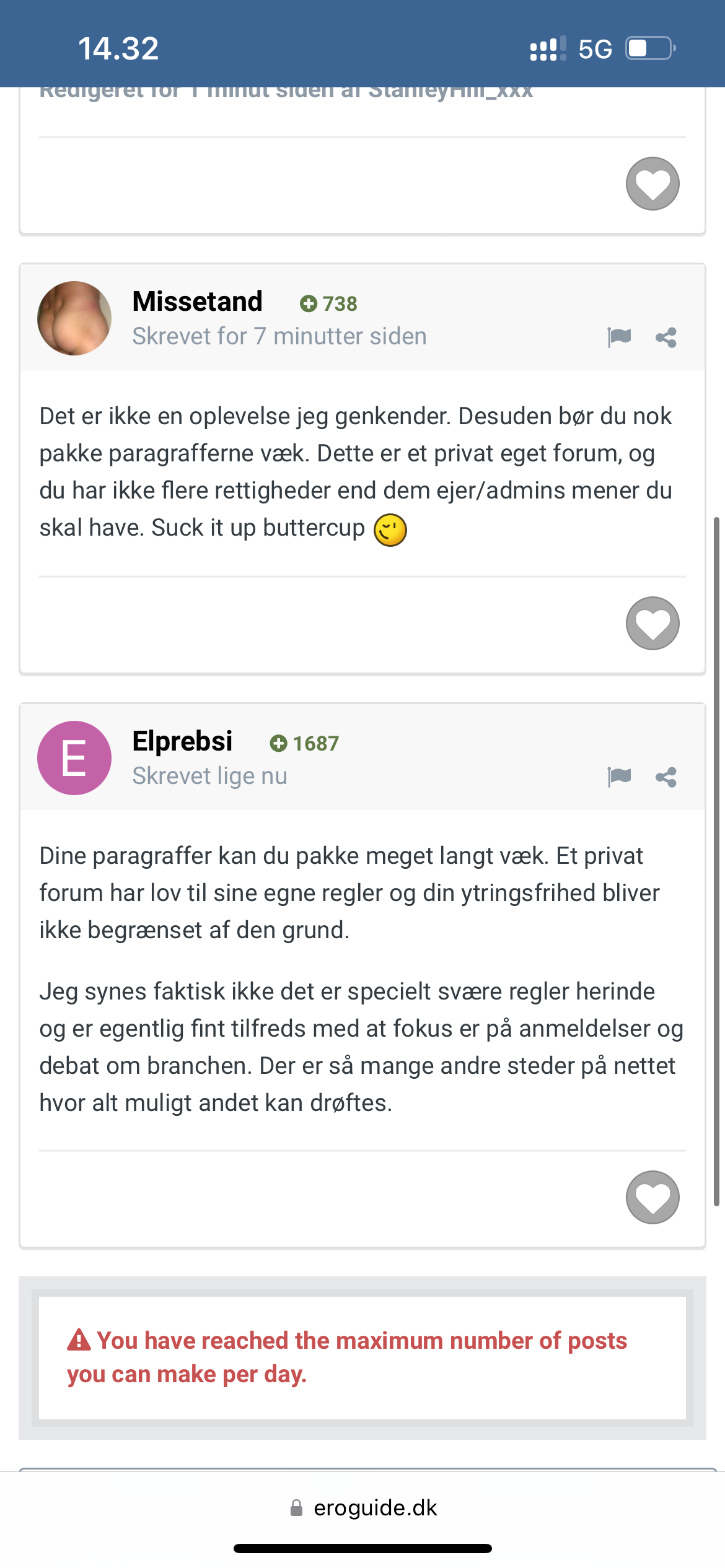Open the eroguide.dk address bar
The image size is (725, 1568).
(363, 1507)
